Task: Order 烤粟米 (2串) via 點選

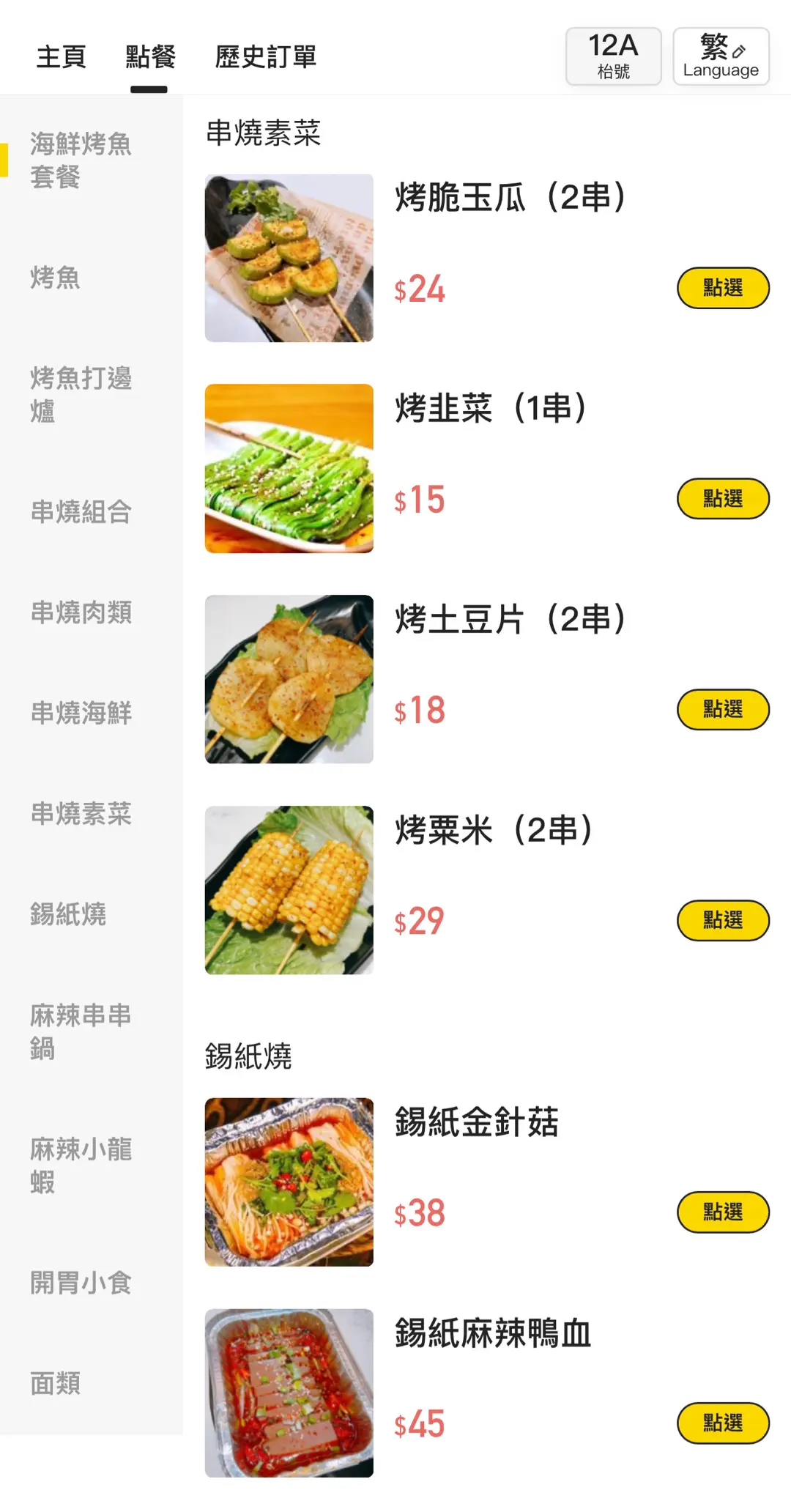Action: [x=723, y=920]
